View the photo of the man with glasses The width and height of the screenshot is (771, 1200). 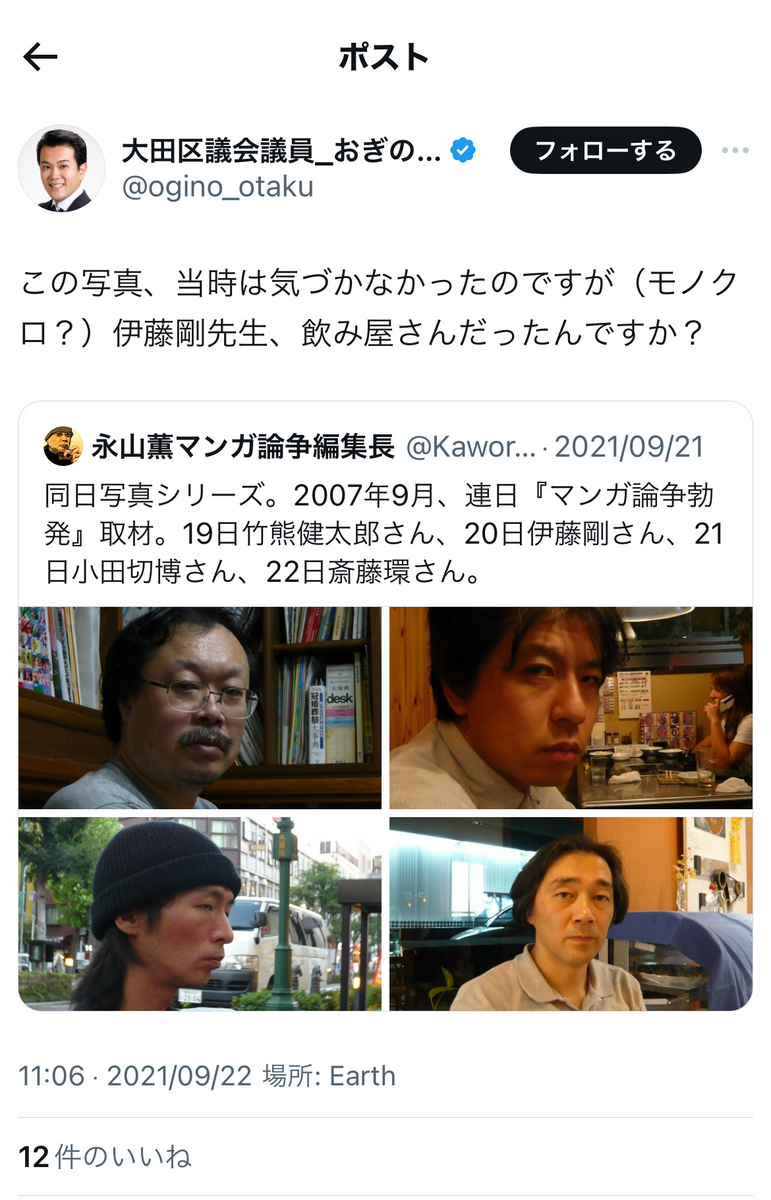[200, 707]
